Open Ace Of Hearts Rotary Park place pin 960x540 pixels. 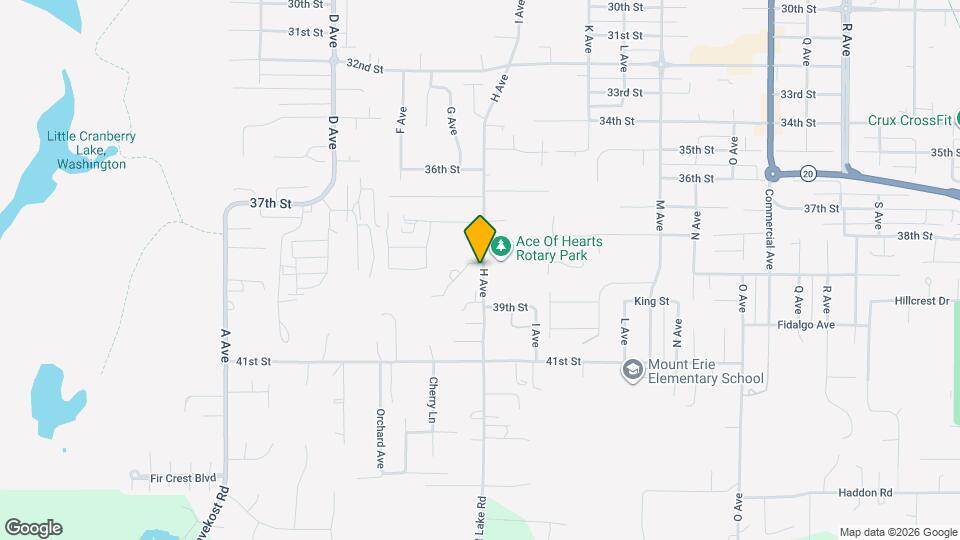501,247
